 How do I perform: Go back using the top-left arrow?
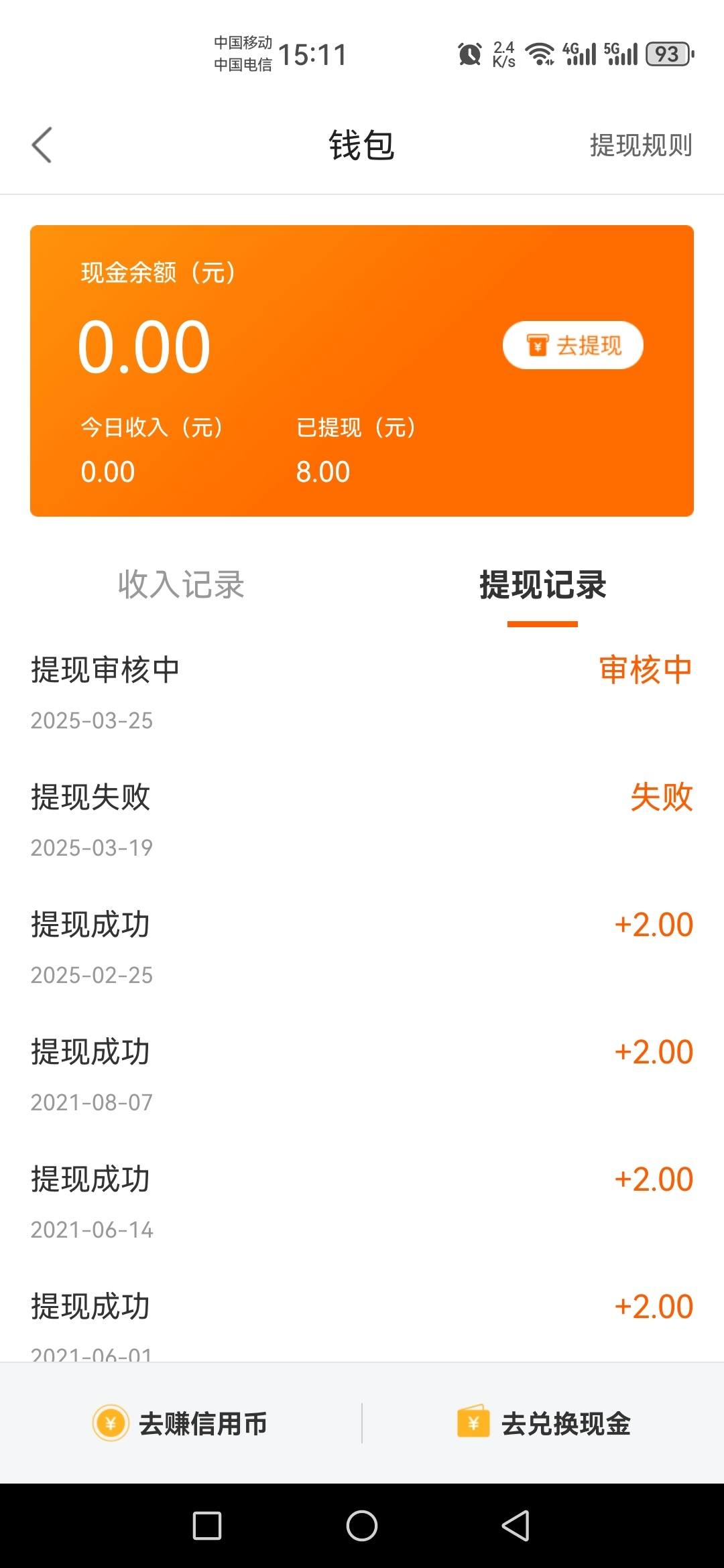pyautogui.click(x=42, y=145)
